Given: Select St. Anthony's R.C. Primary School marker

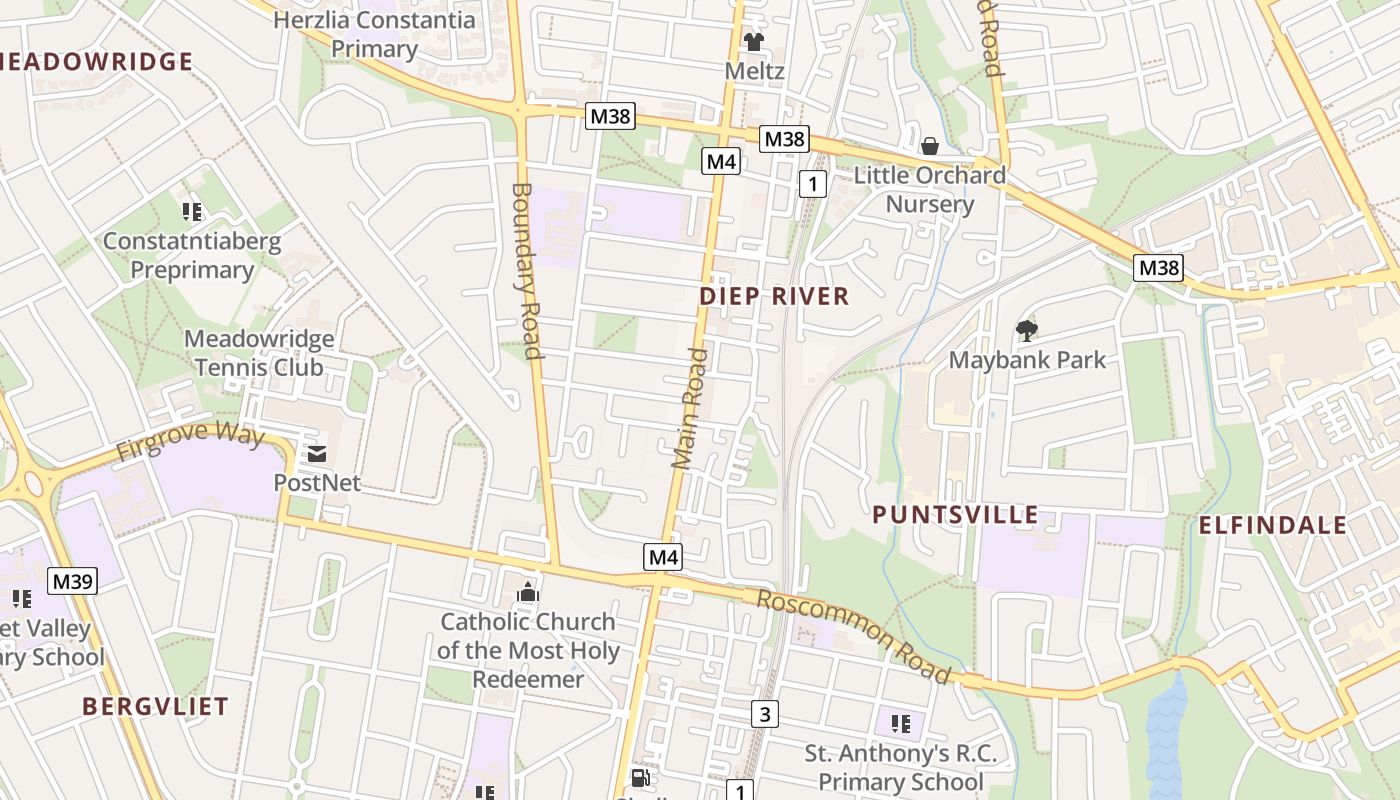Looking at the screenshot, I should tap(900, 723).
